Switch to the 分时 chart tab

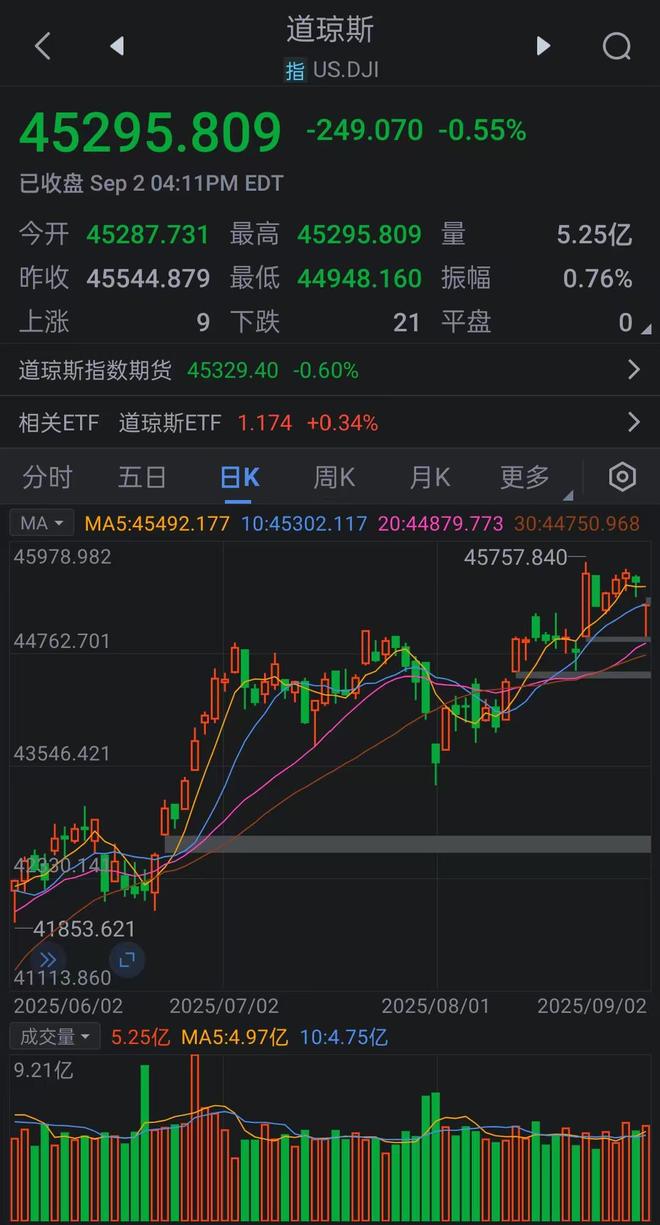click(x=47, y=478)
